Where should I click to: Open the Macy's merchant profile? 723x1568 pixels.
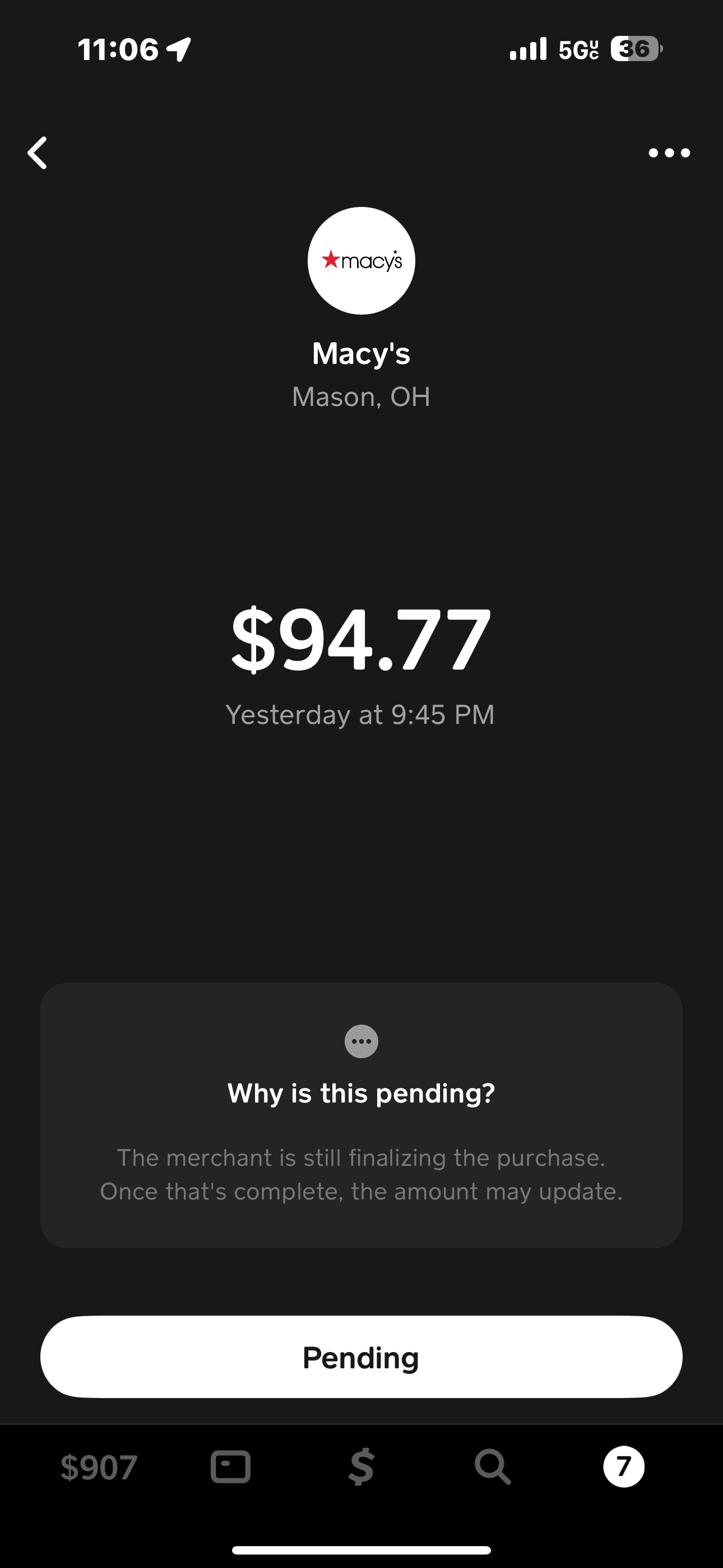tap(361, 261)
